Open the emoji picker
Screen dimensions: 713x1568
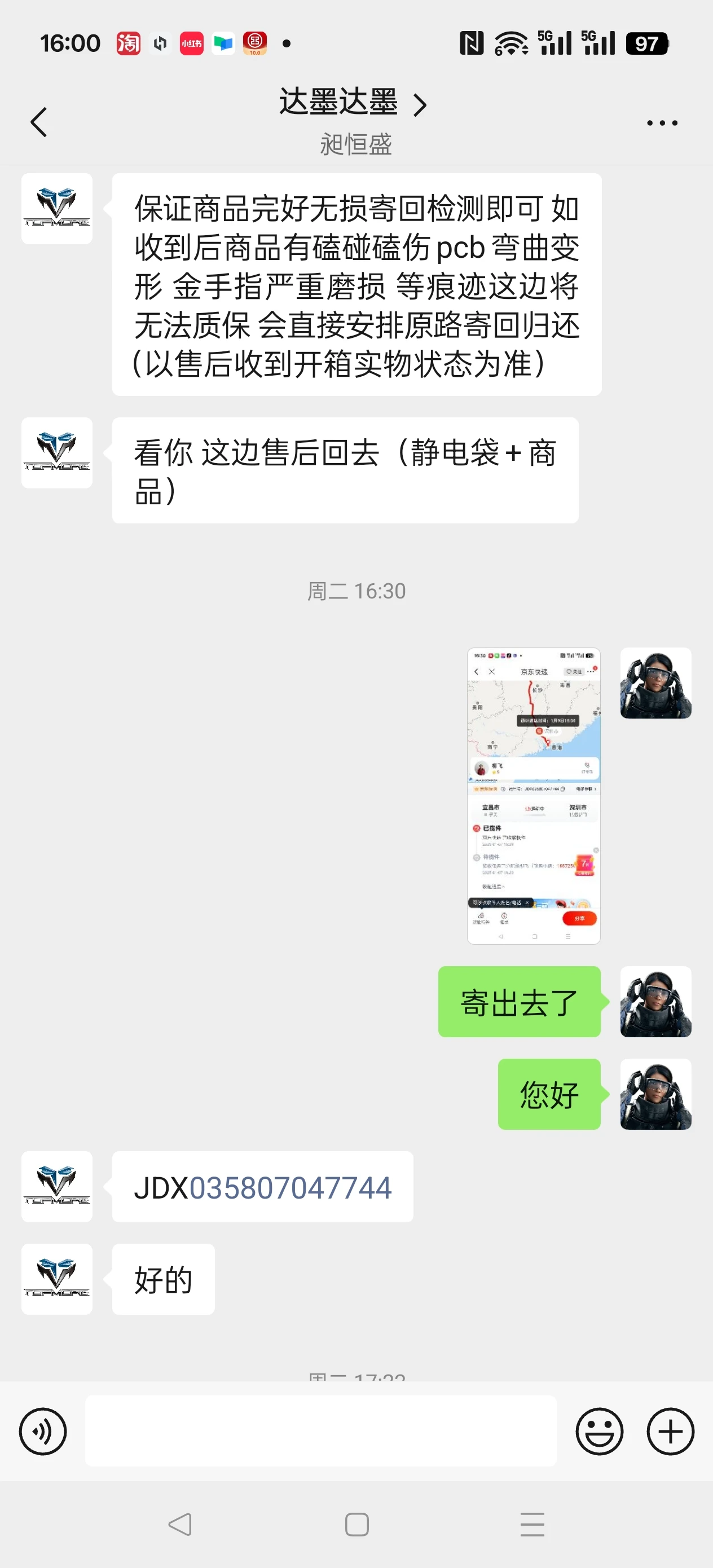[599, 1431]
